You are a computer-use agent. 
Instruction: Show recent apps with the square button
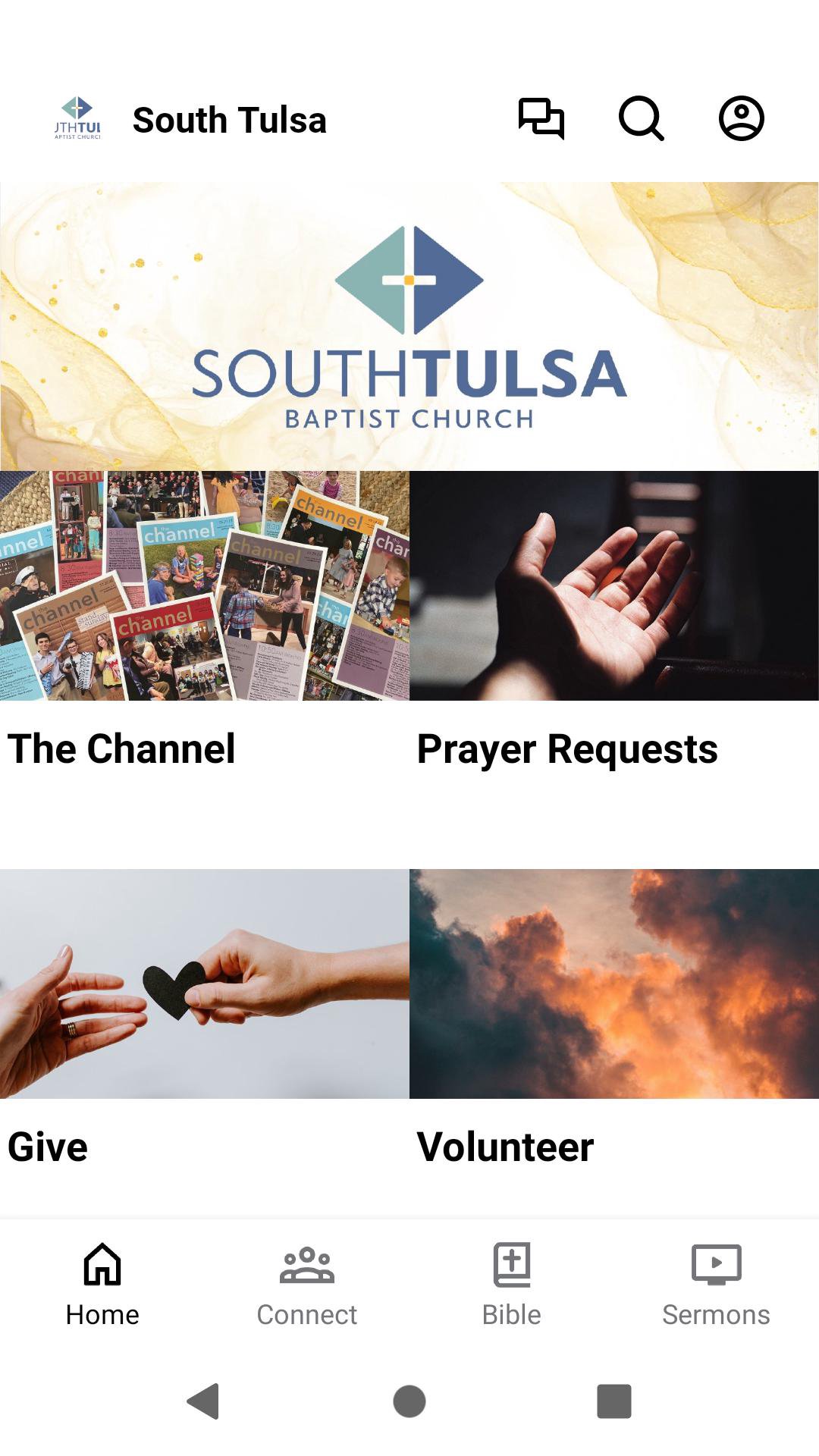(614, 1401)
